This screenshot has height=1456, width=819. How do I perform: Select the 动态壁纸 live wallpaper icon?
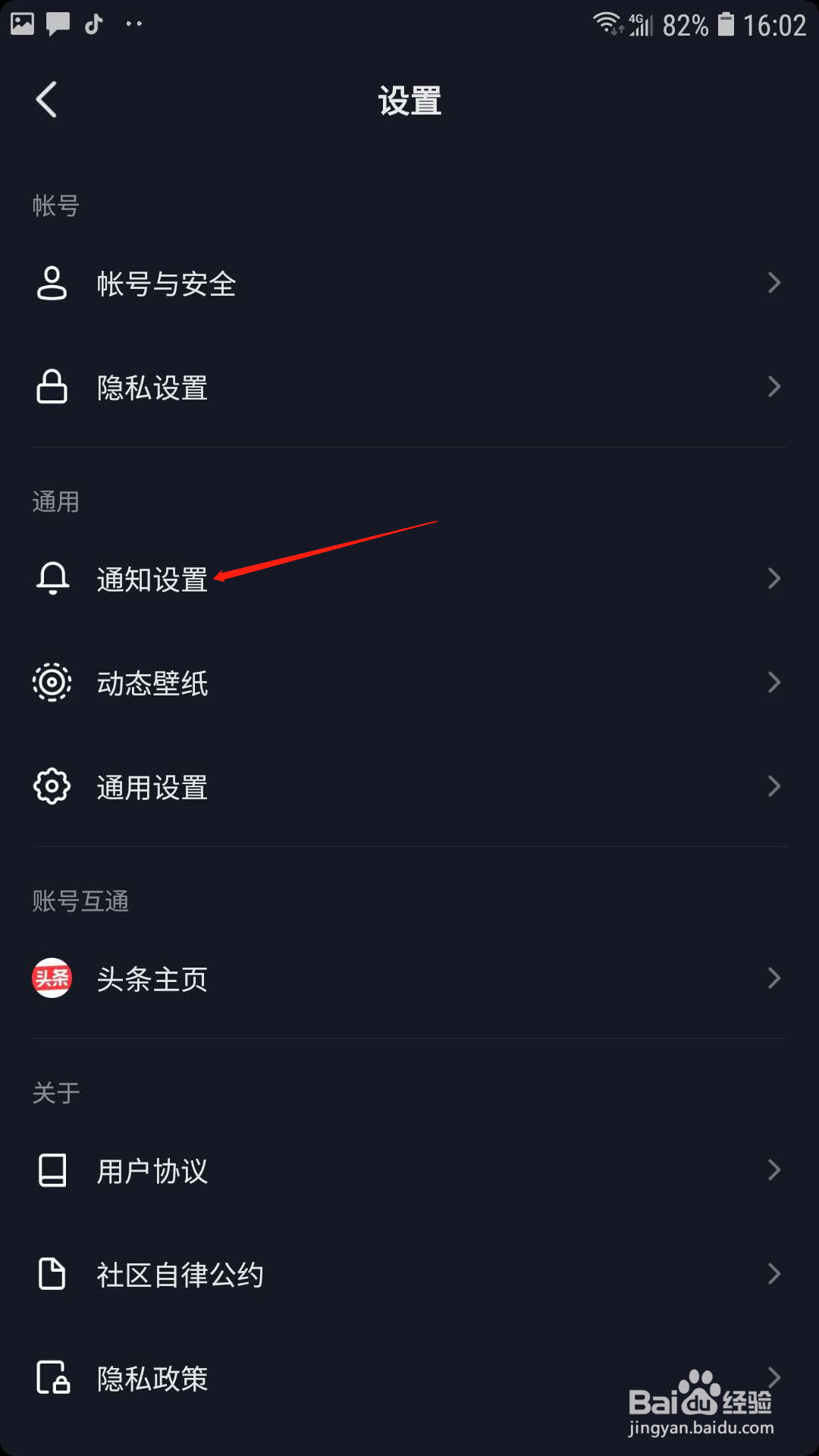pos(52,682)
